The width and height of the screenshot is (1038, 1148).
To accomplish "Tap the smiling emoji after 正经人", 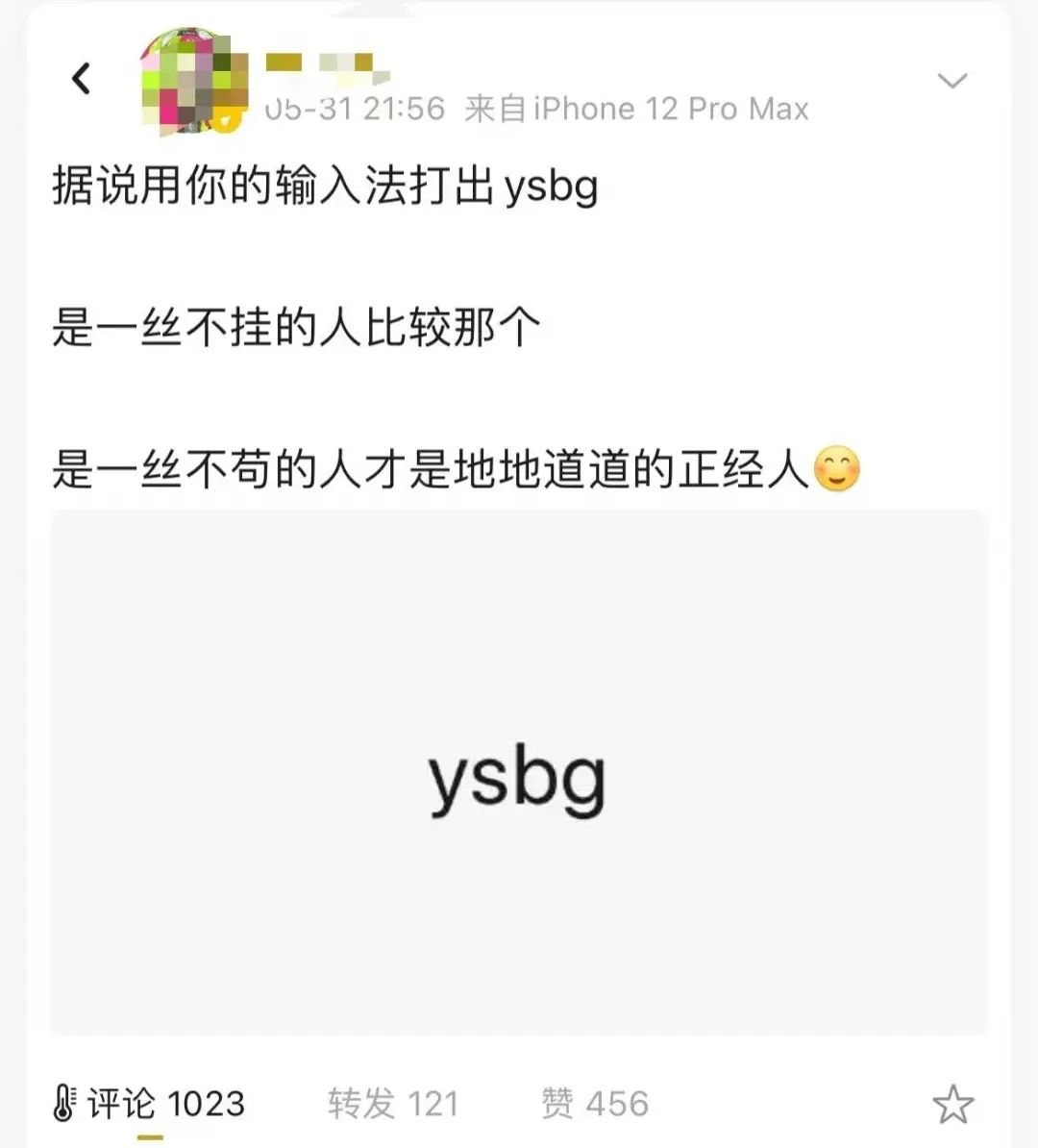I will point(838,470).
